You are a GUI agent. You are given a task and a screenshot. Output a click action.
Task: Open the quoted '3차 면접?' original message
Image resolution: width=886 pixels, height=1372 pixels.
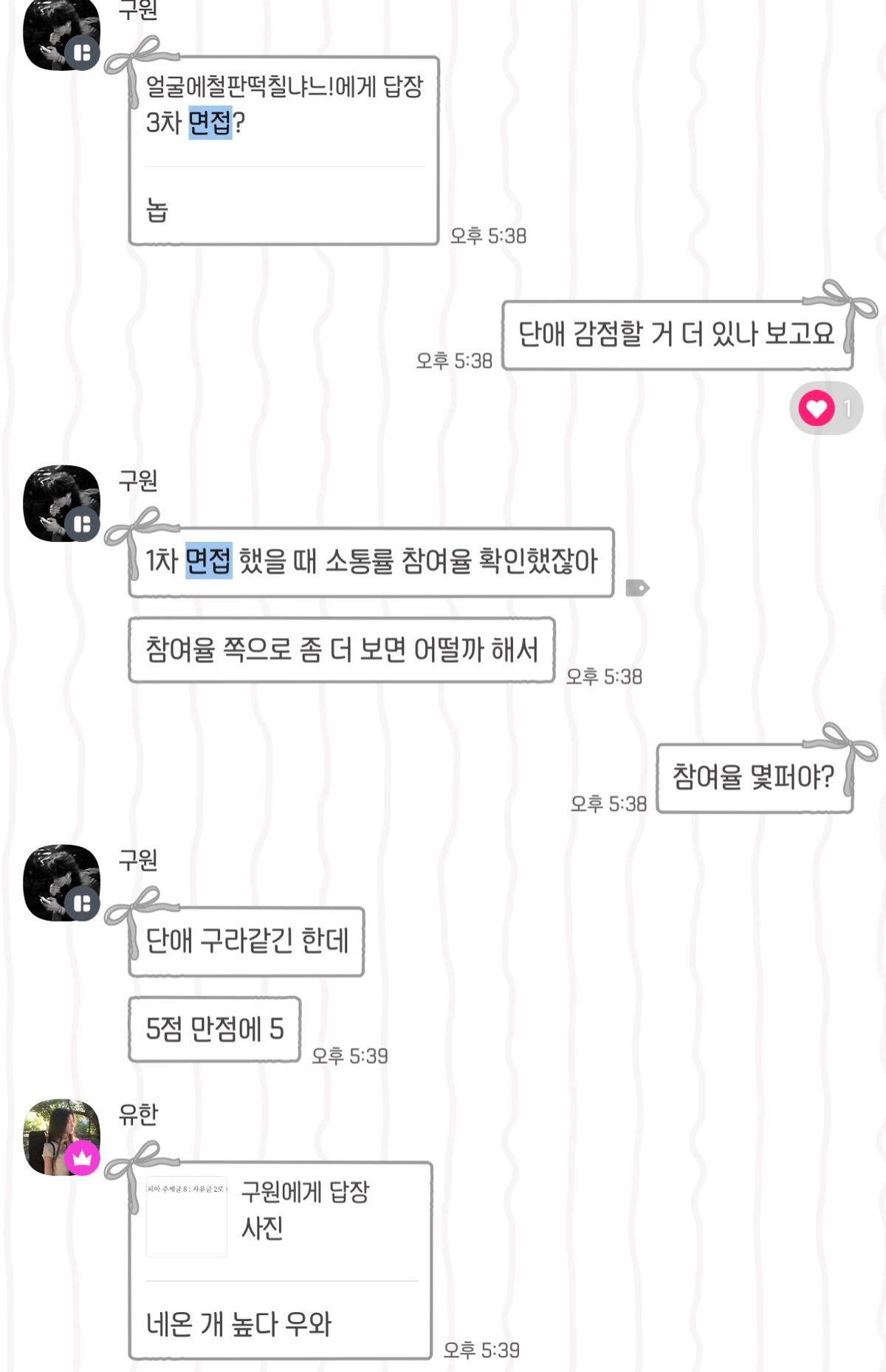click(284, 106)
